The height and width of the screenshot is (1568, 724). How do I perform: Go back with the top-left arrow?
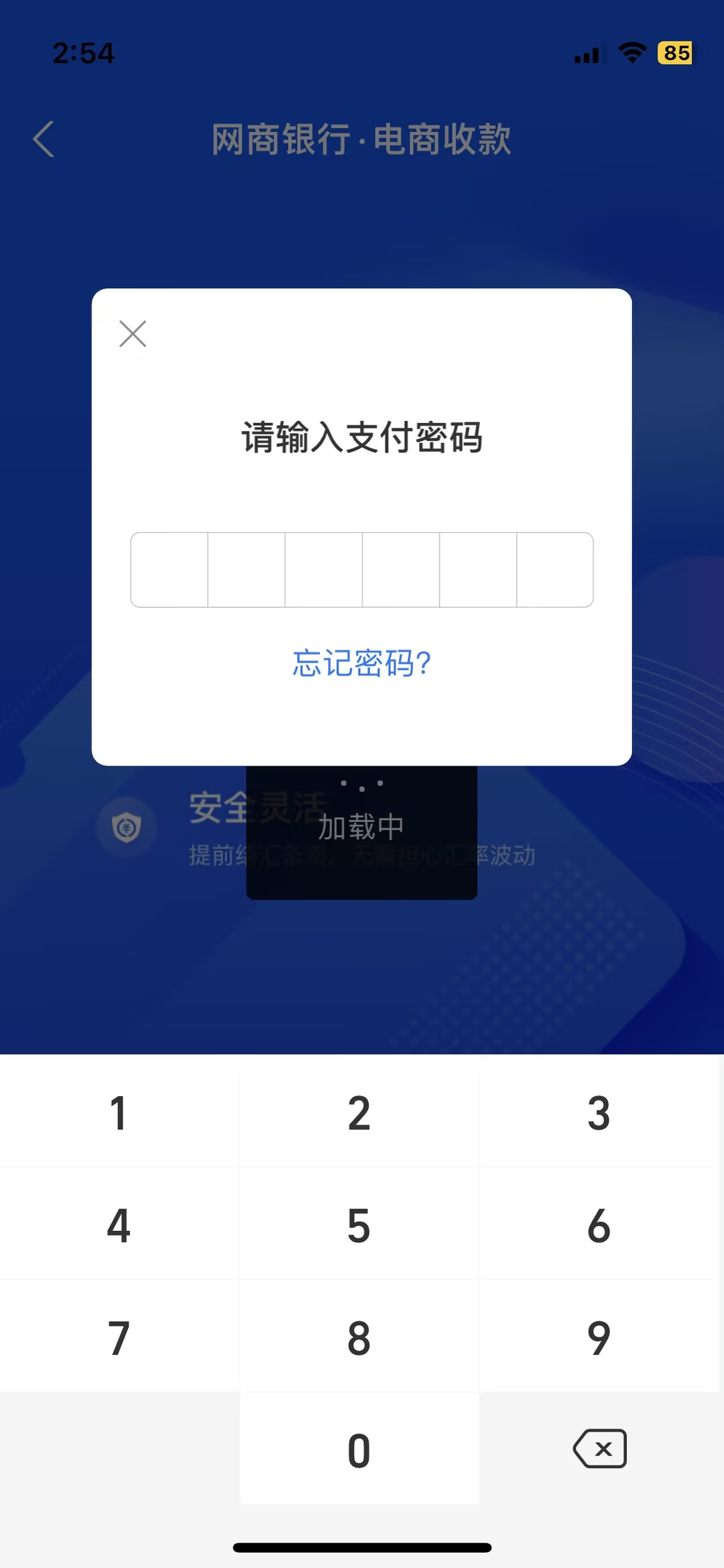tap(44, 139)
